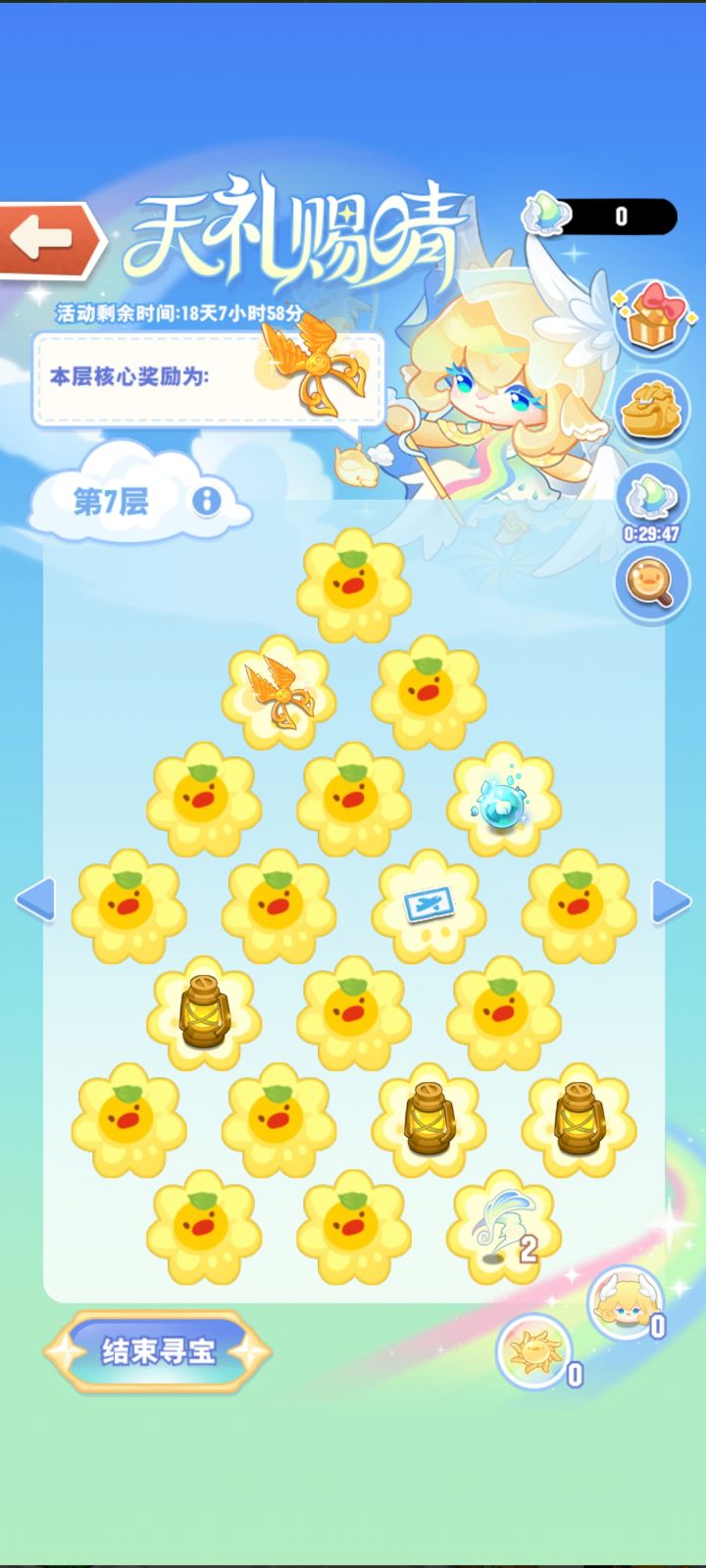Select the duck magnifying glass search tool
Viewport: 706px width, 1568px height.
649,583
